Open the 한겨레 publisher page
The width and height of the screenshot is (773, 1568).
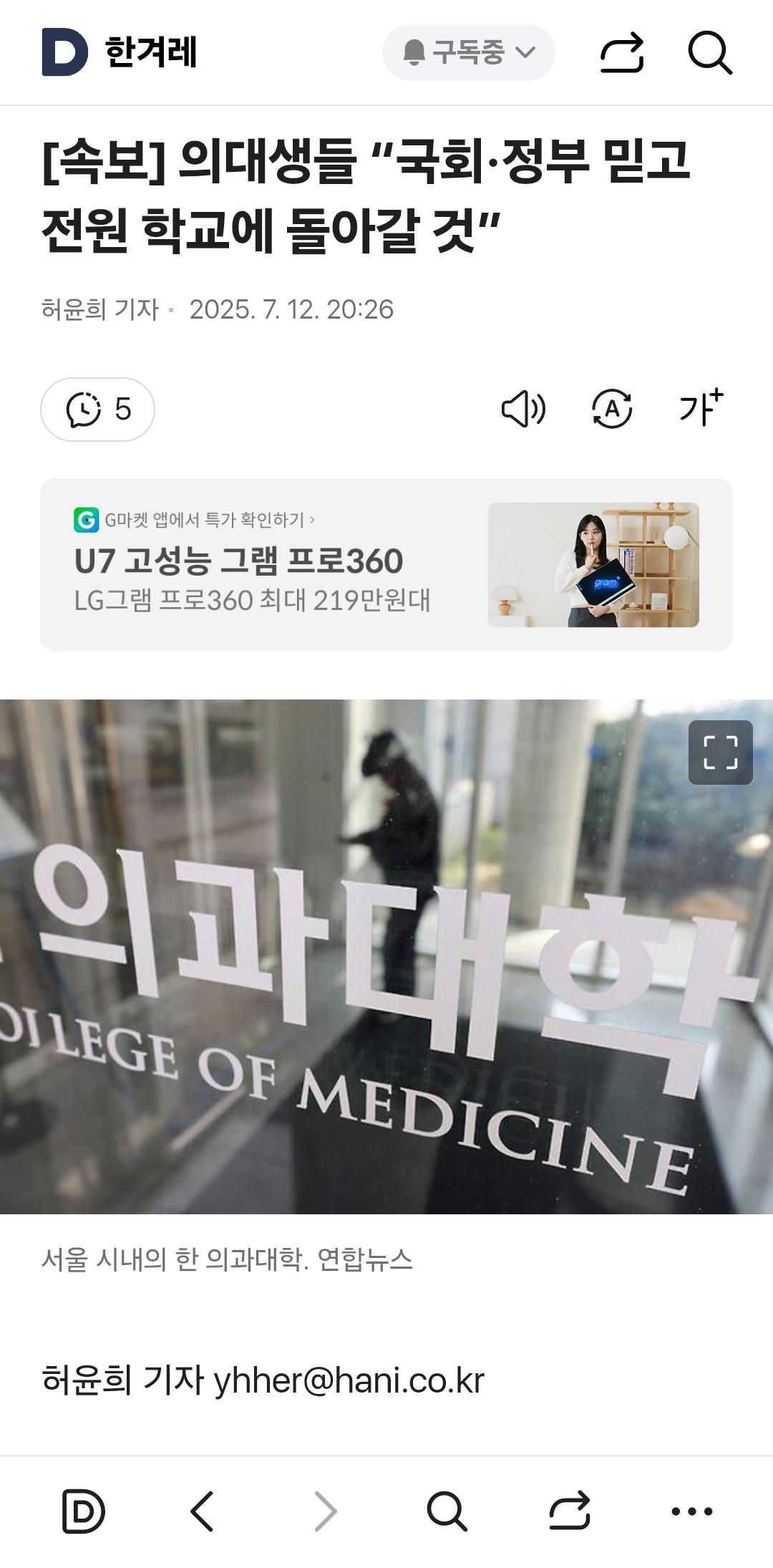click(x=151, y=52)
